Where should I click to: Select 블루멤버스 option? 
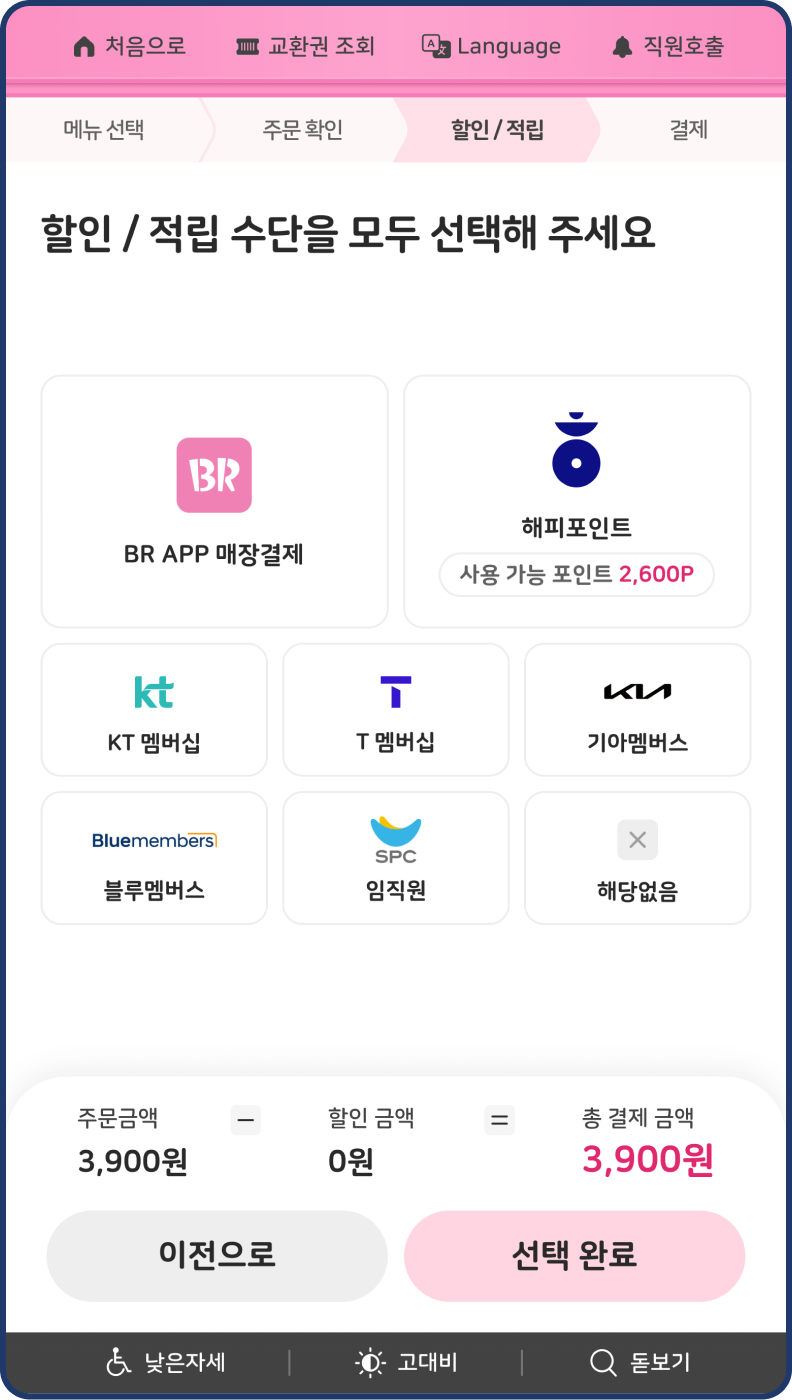point(154,857)
